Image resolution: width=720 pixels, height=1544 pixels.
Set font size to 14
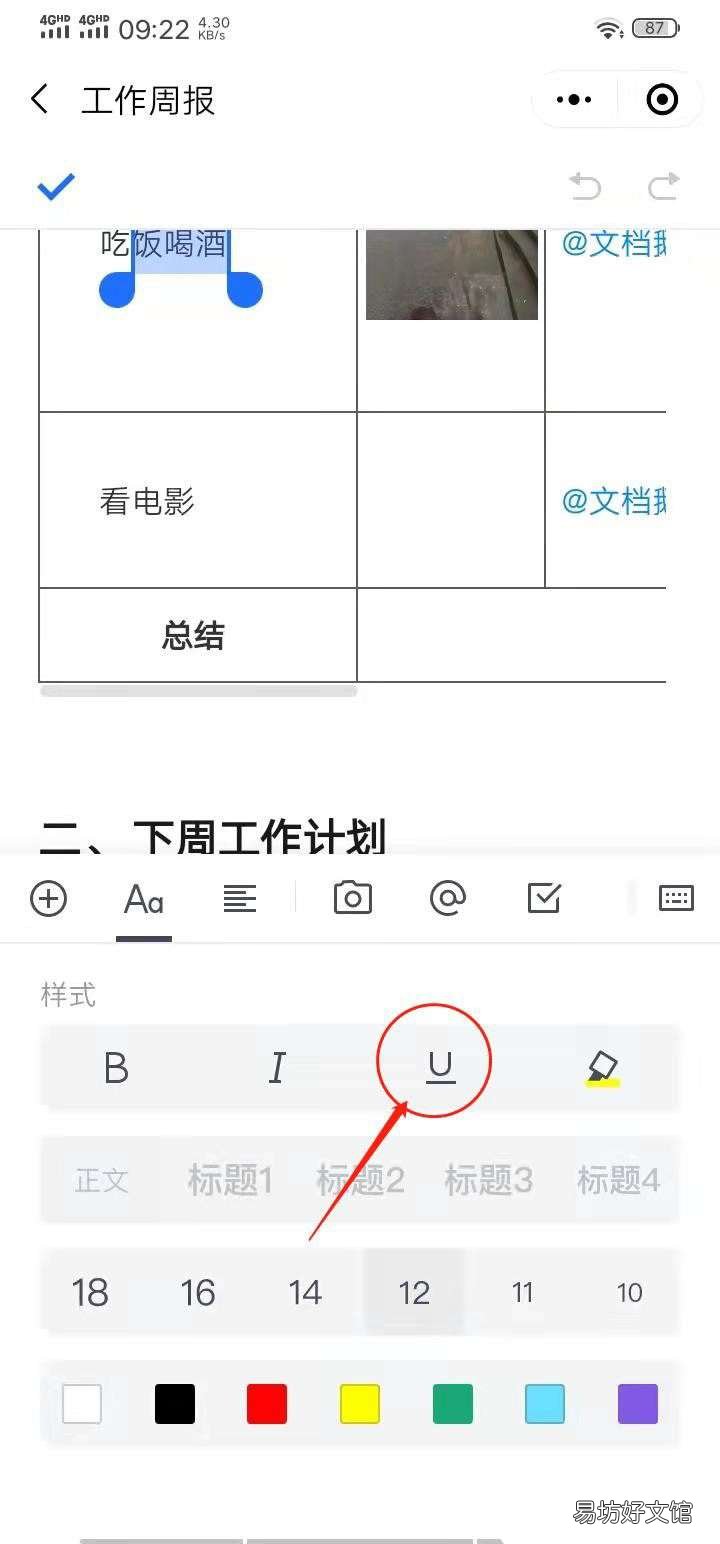(x=305, y=1292)
